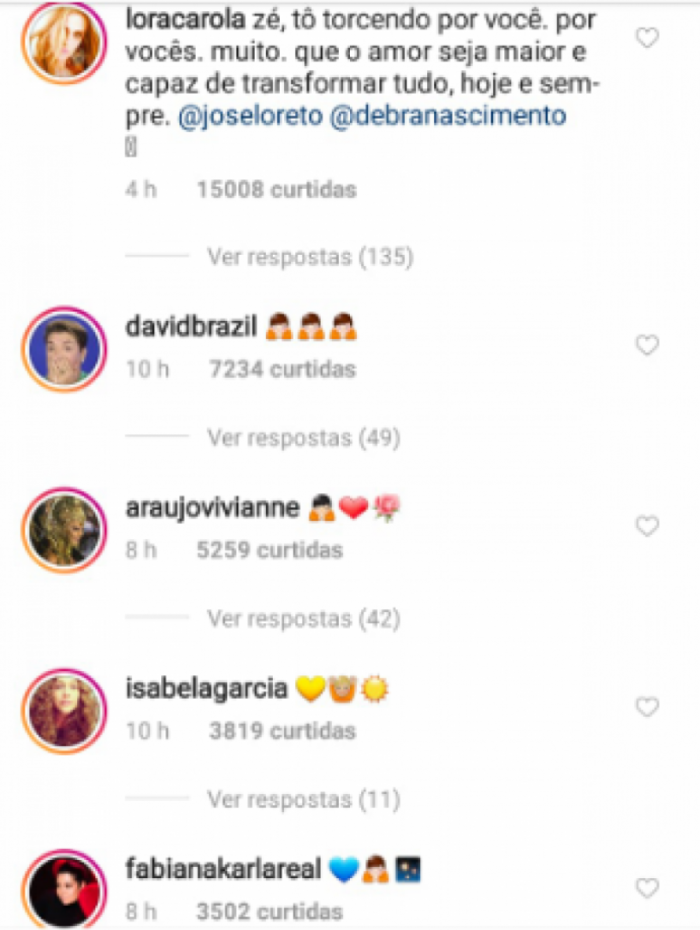Viewport: 700px width, 930px height.
Task: Show the 42 replies to araujovivianne
Action: tap(303, 619)
